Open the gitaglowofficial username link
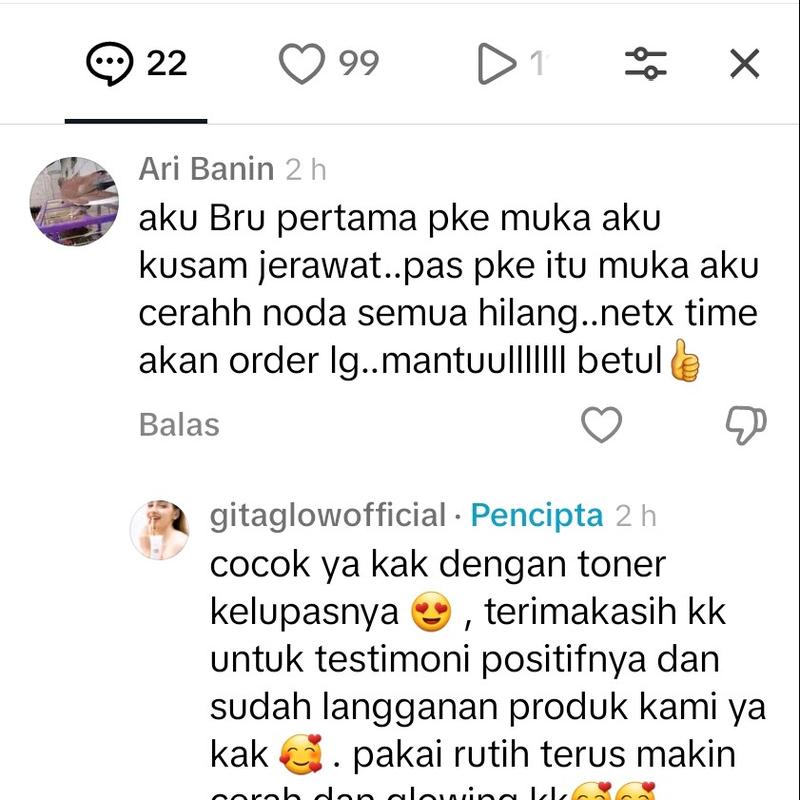Image resolution: width=800 pixels, height=800 pixels. point(328,516)
